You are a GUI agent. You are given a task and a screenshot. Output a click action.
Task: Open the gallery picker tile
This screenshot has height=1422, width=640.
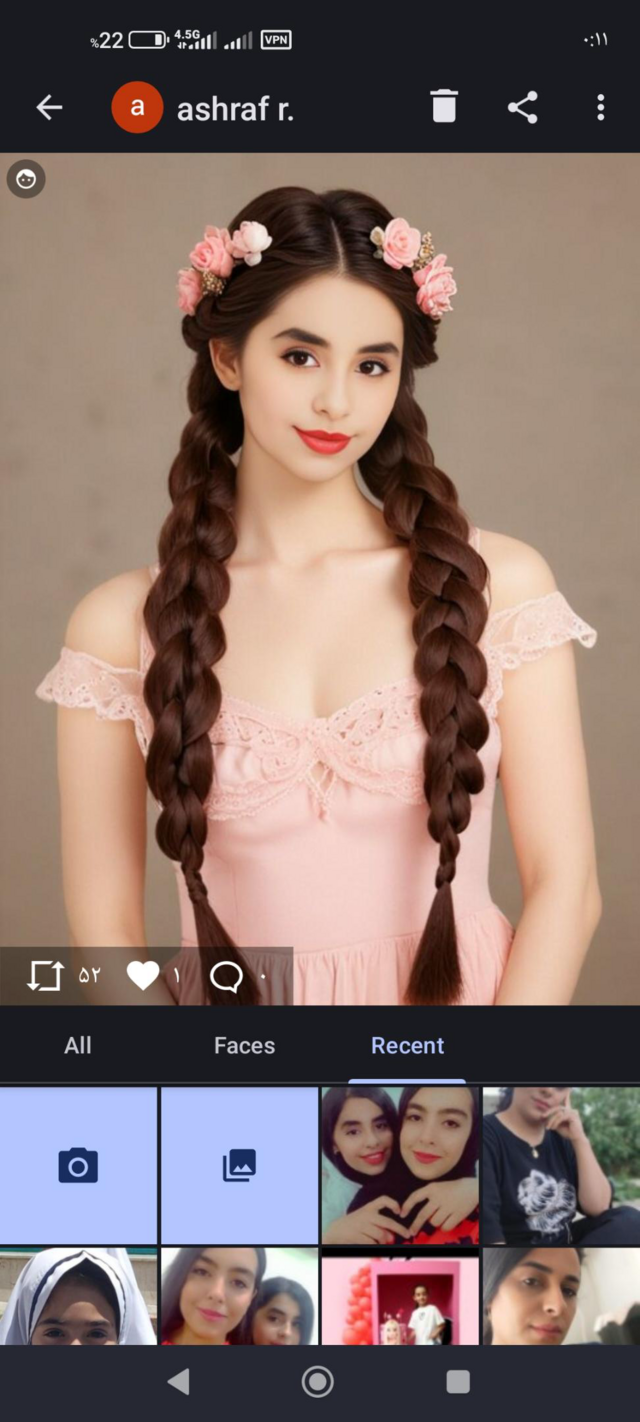[x=239, y=1165]
